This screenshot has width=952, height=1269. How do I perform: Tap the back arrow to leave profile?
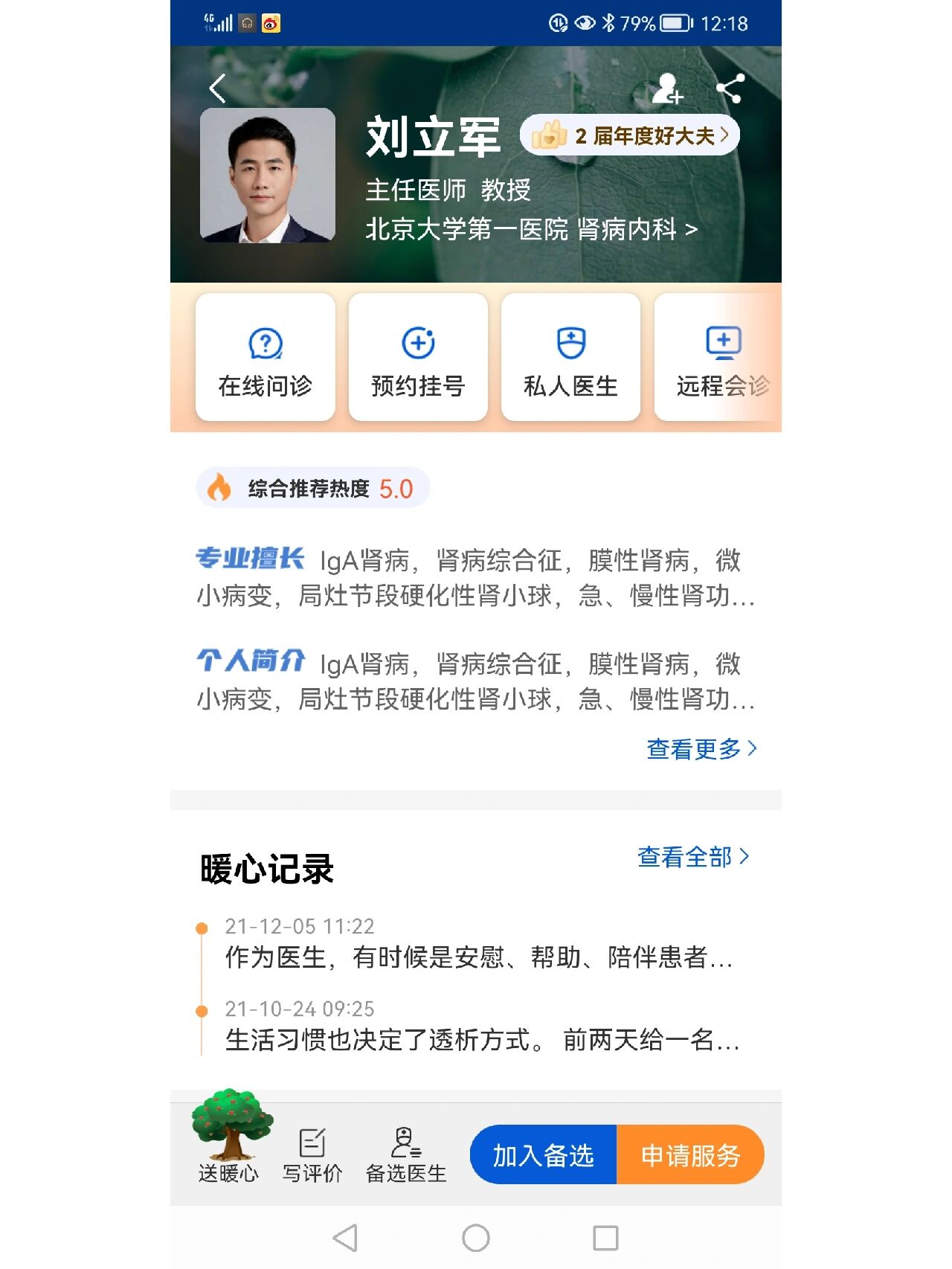216,88
